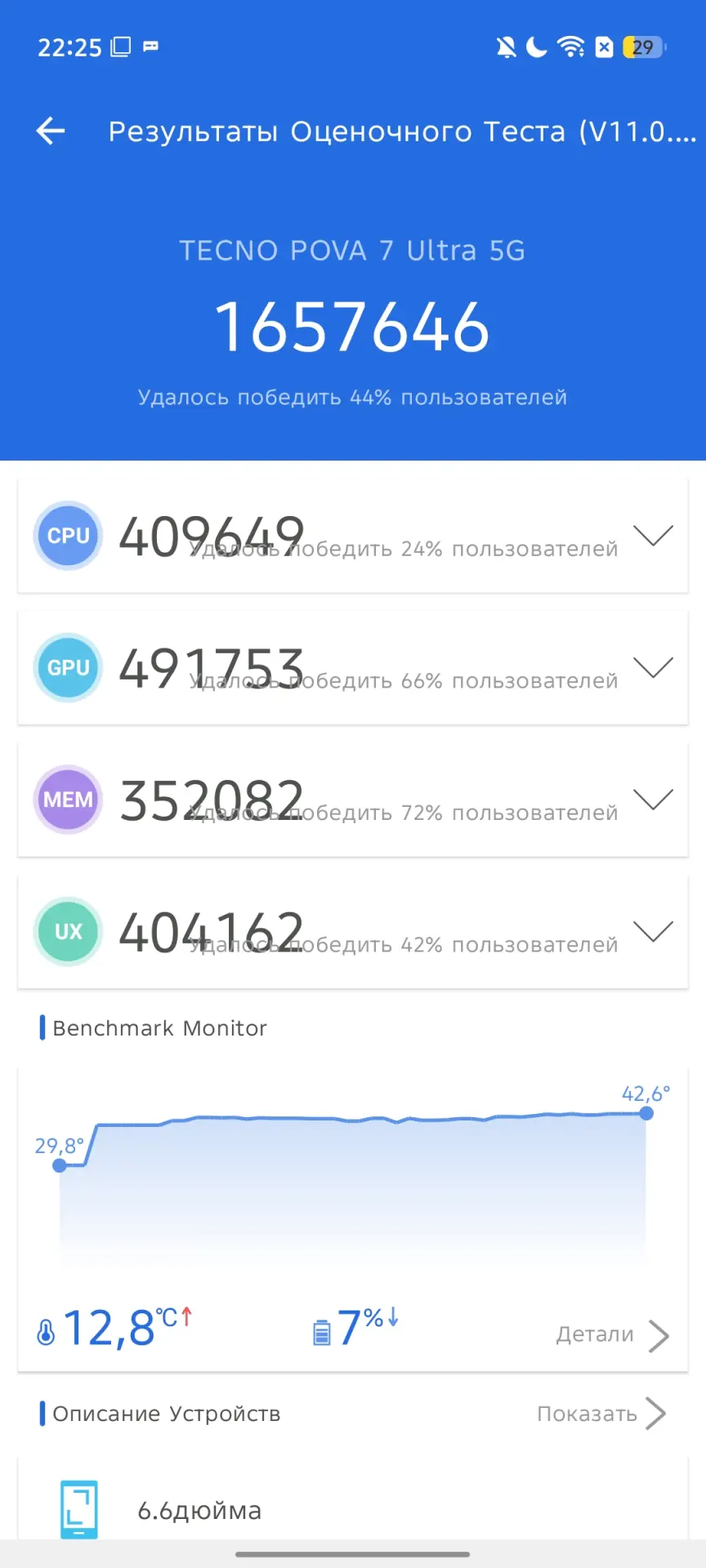Tap the 42,6° endpoint on the temperature graph
Image resolution: width=706 pixels, height=1568 pixels.
pos(646,1113)
